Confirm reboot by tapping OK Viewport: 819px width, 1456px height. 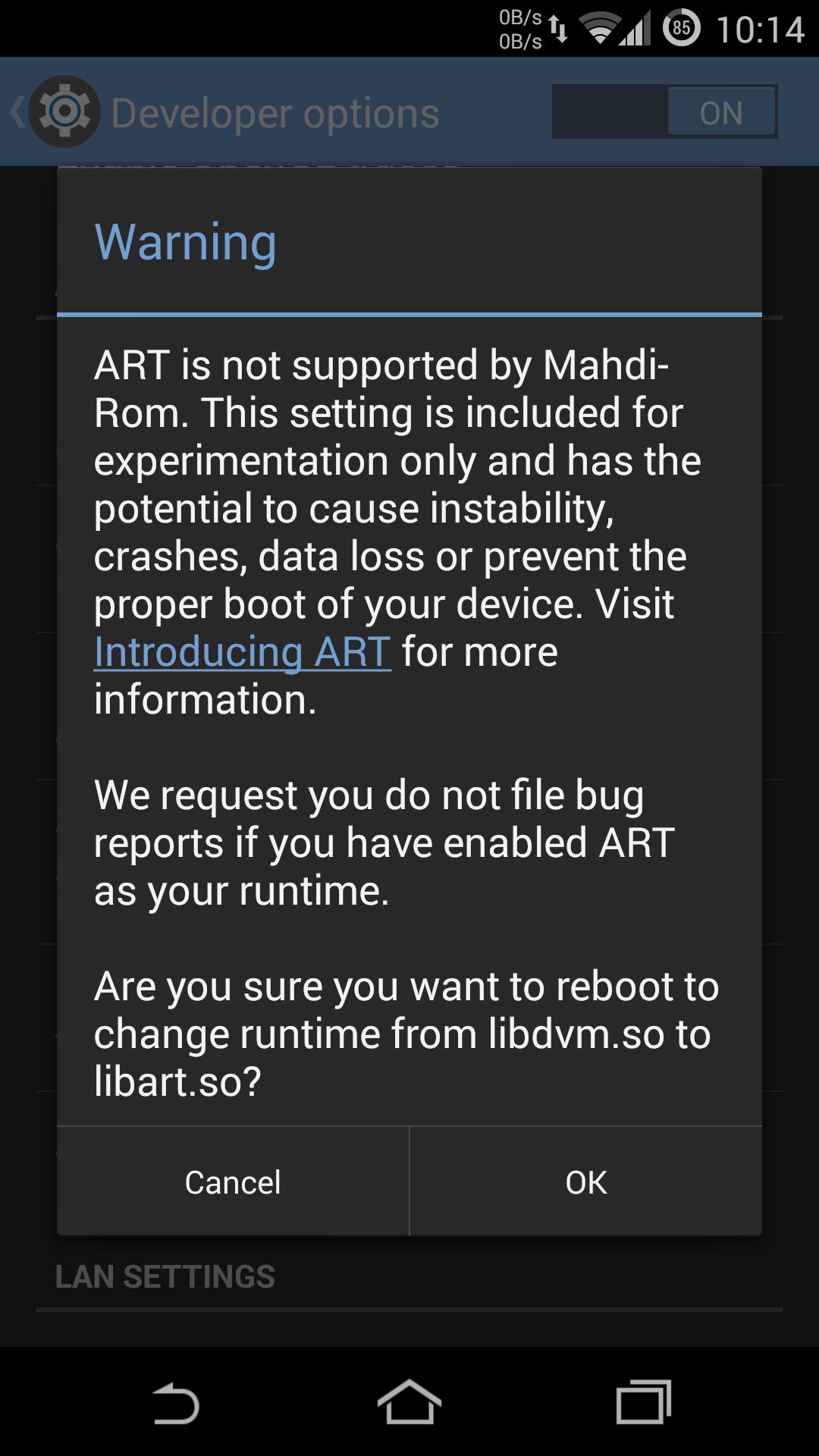[585, 1182]
